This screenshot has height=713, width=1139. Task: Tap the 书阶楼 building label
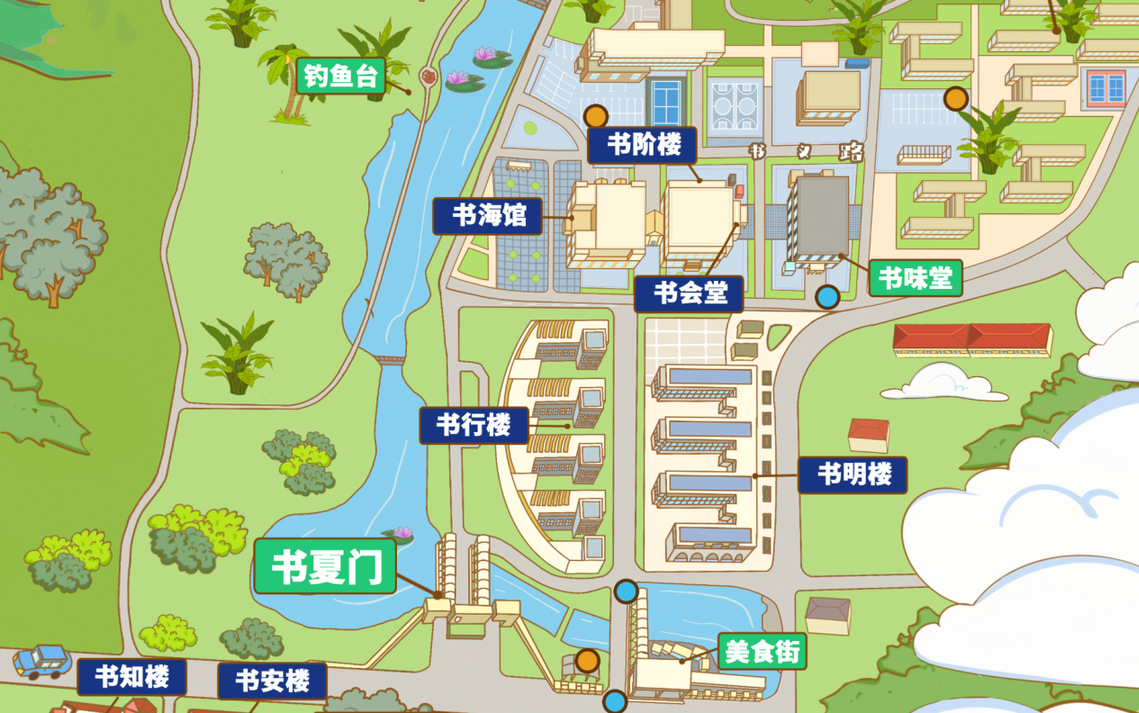(x=641, y=146)
